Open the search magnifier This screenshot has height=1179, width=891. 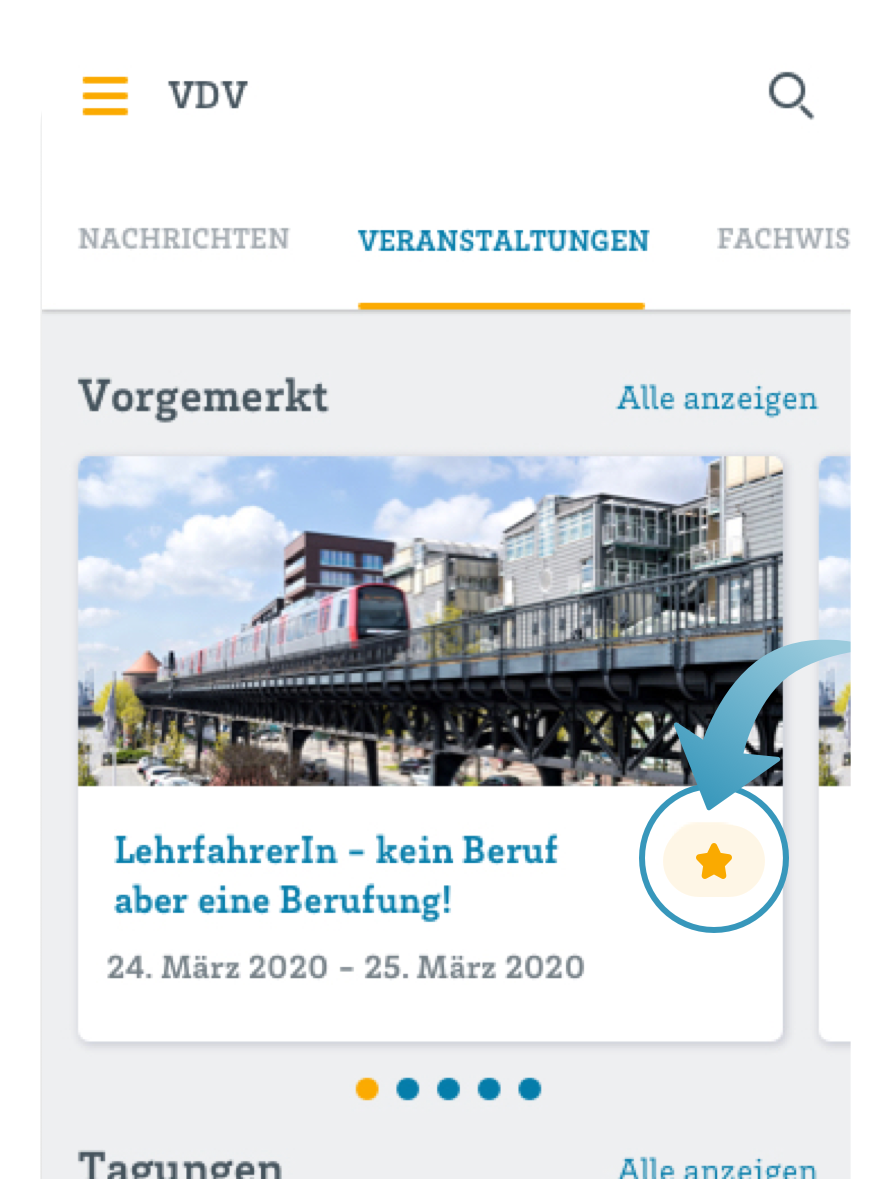coord(790,97)
